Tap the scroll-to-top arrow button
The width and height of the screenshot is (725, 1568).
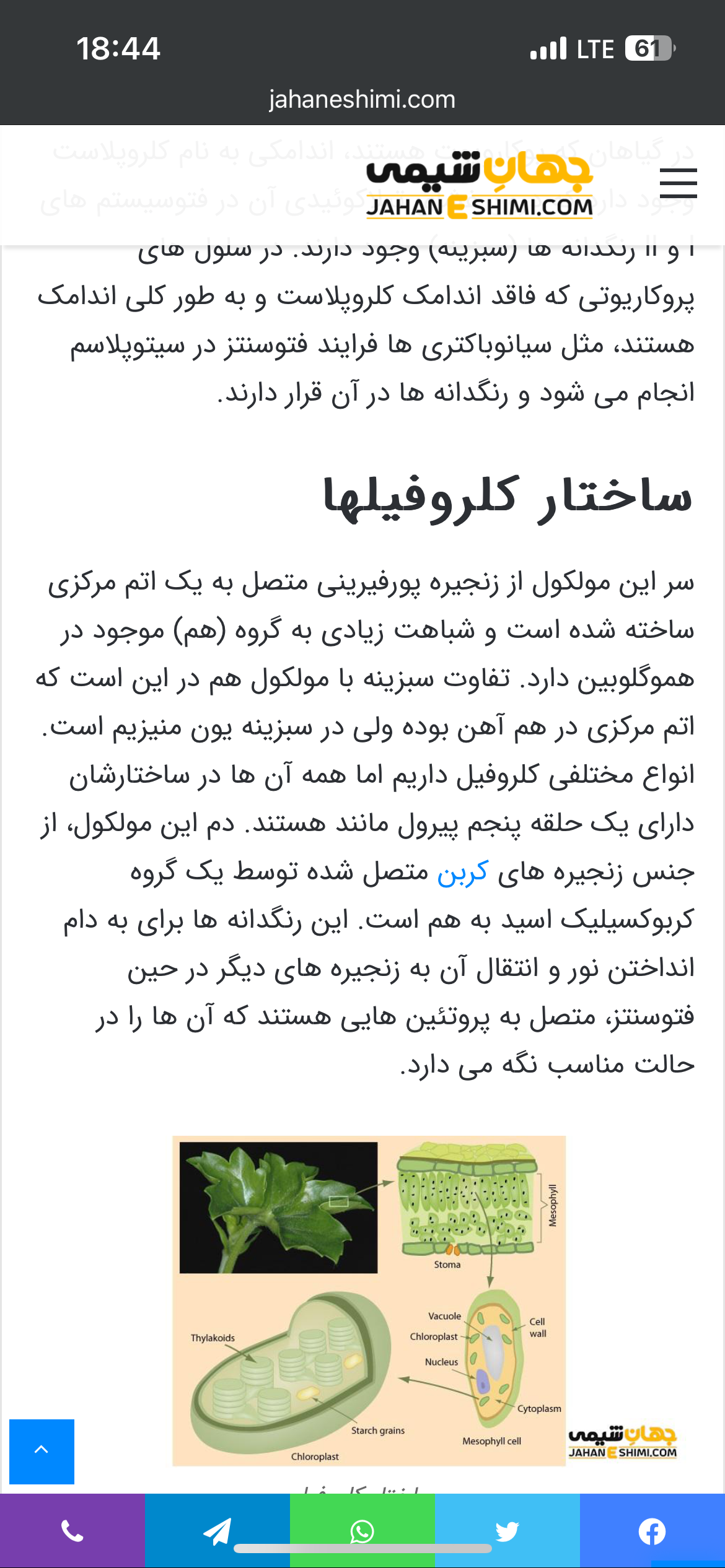click(42, 1451)
